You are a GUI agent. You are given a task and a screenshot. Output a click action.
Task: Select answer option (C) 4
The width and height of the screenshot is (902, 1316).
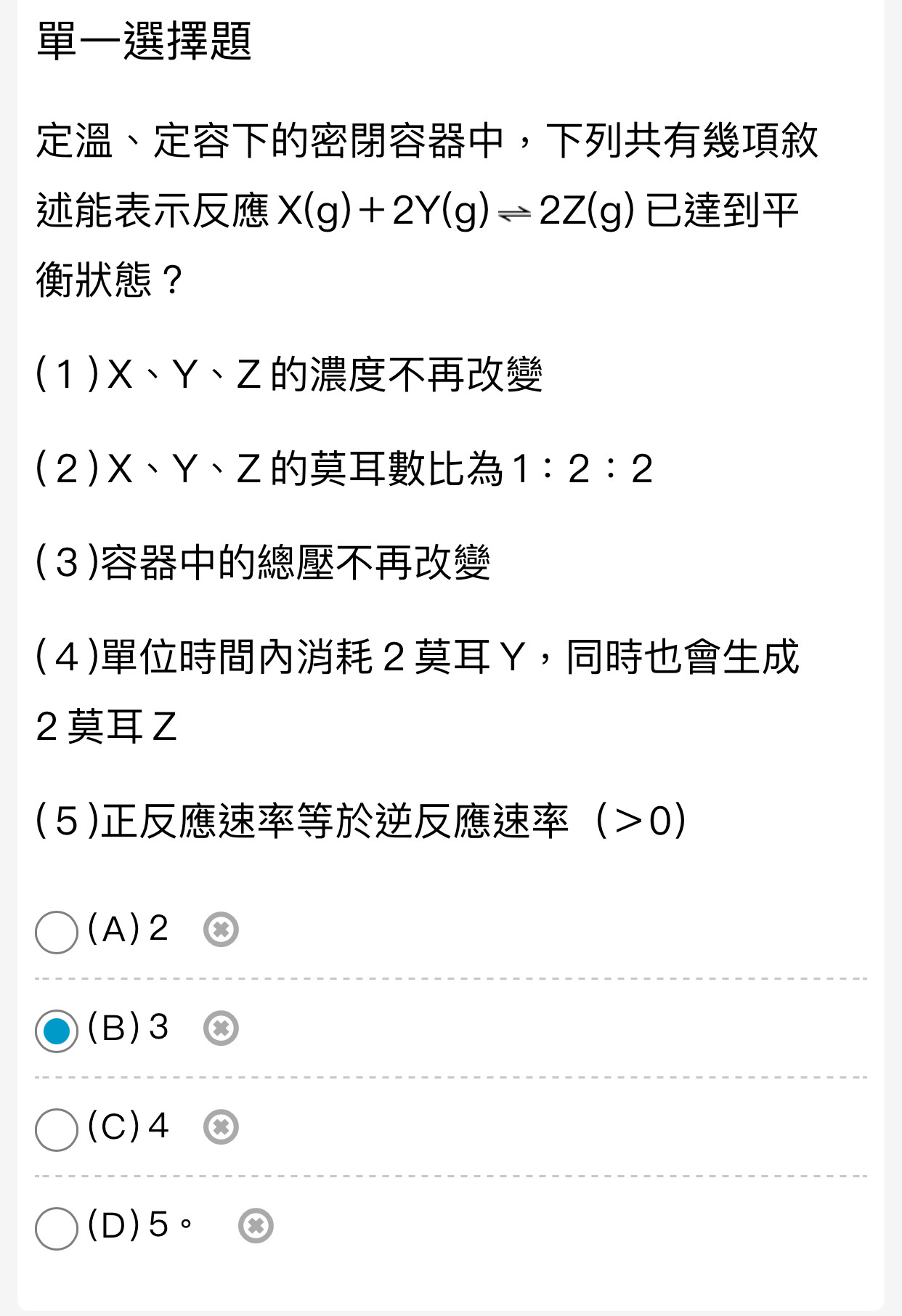pyautogui.click(x=57, y=1129)
